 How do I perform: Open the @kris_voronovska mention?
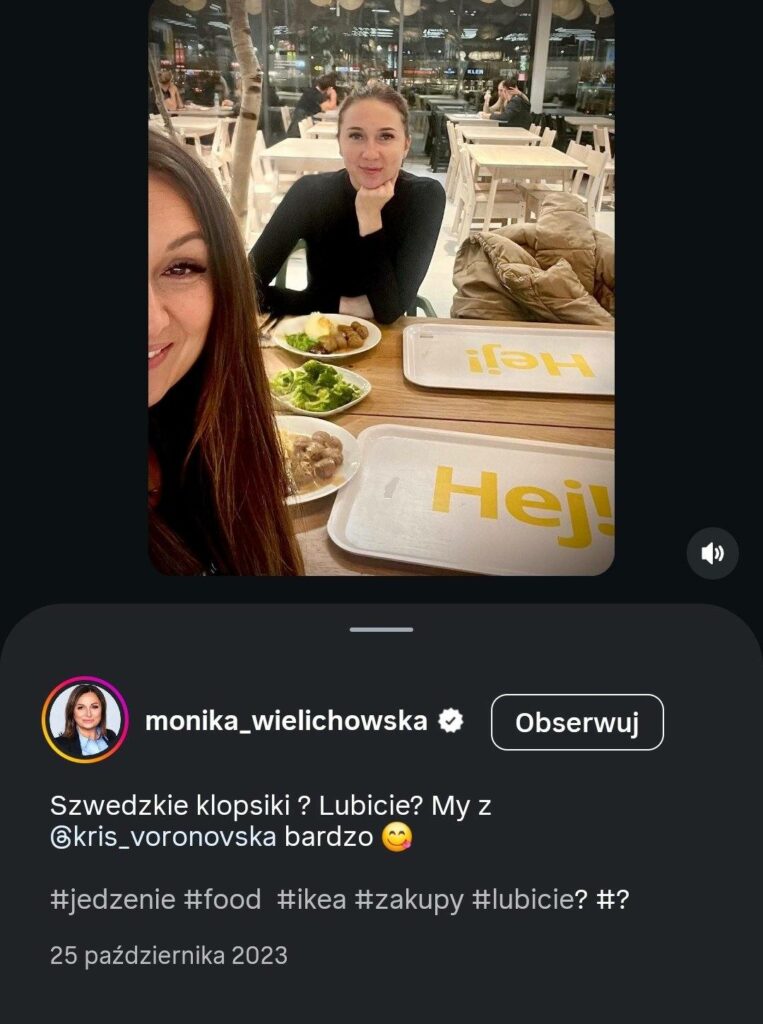(x=163, y=838)
